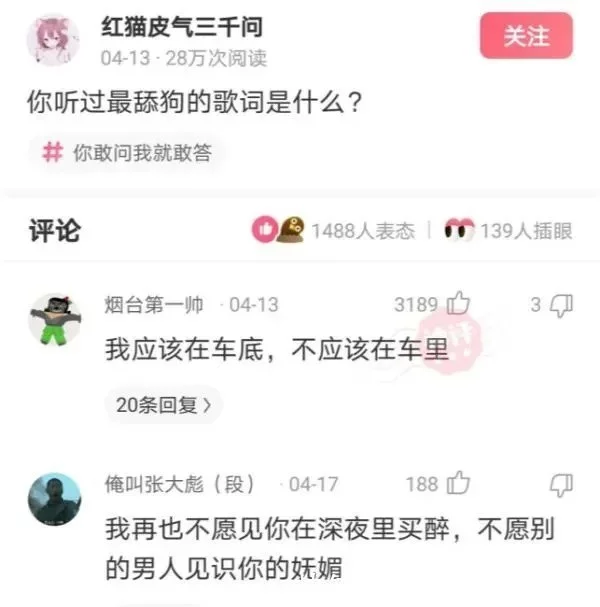The height and width of the screenshot is (607, 600).
Task: Open 俺叫张大彪's avatar
Action: pos(53,497)
